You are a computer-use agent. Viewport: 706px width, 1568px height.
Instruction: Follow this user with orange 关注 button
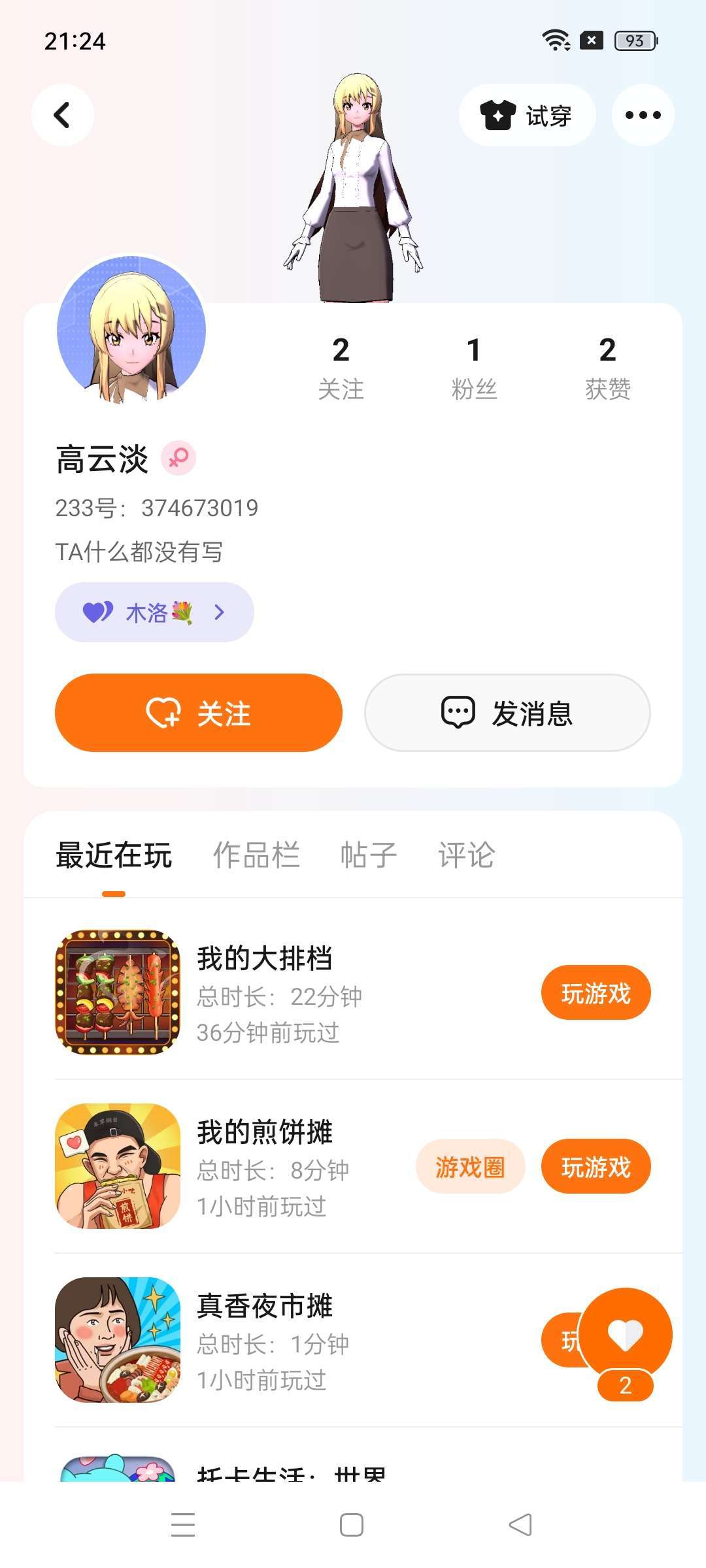coord(199,713)
